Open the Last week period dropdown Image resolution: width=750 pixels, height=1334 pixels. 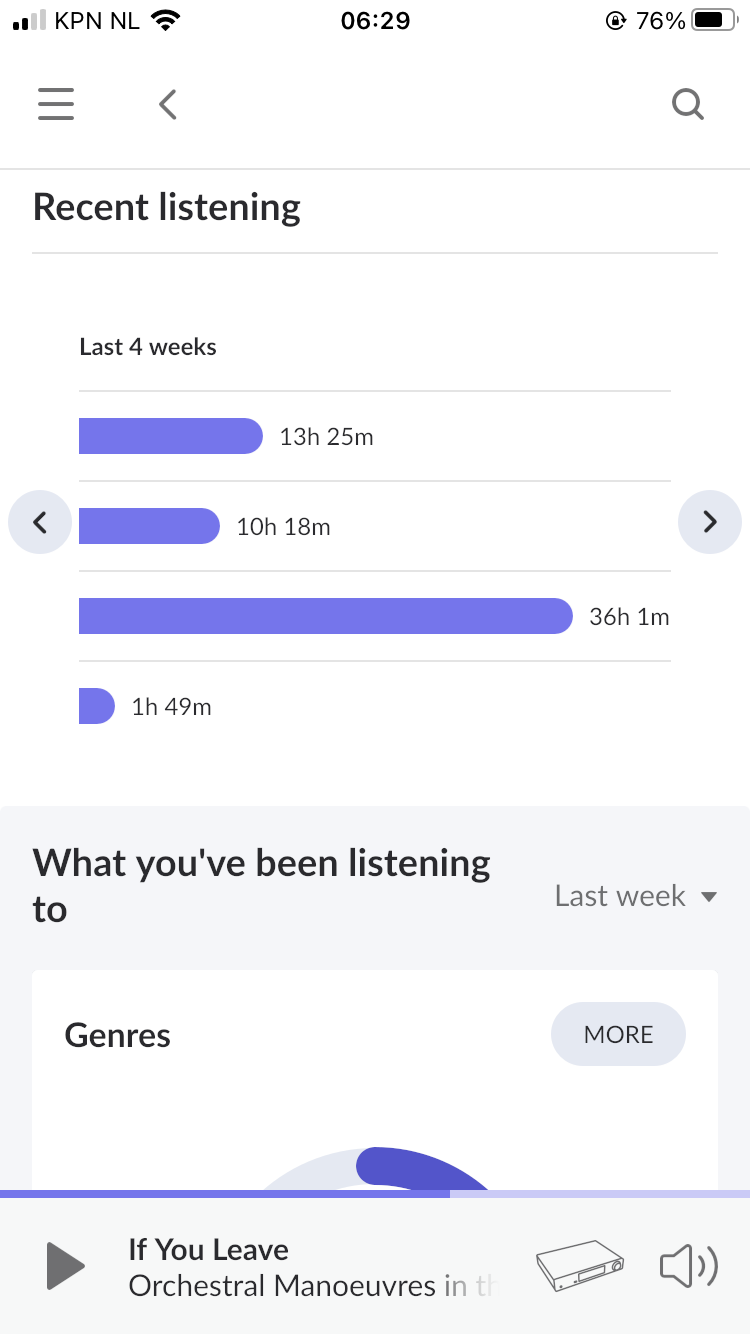636,896
